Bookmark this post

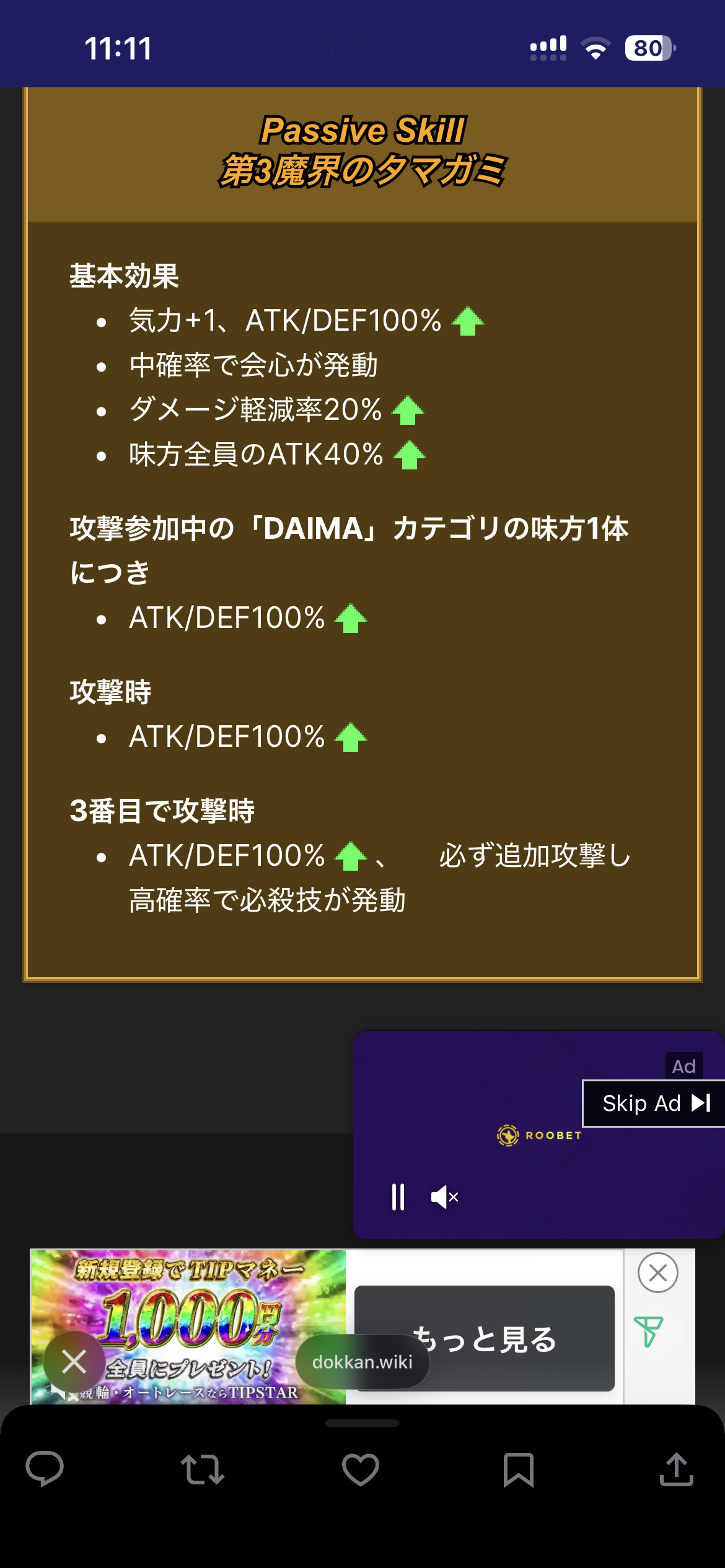[519, 1469]
